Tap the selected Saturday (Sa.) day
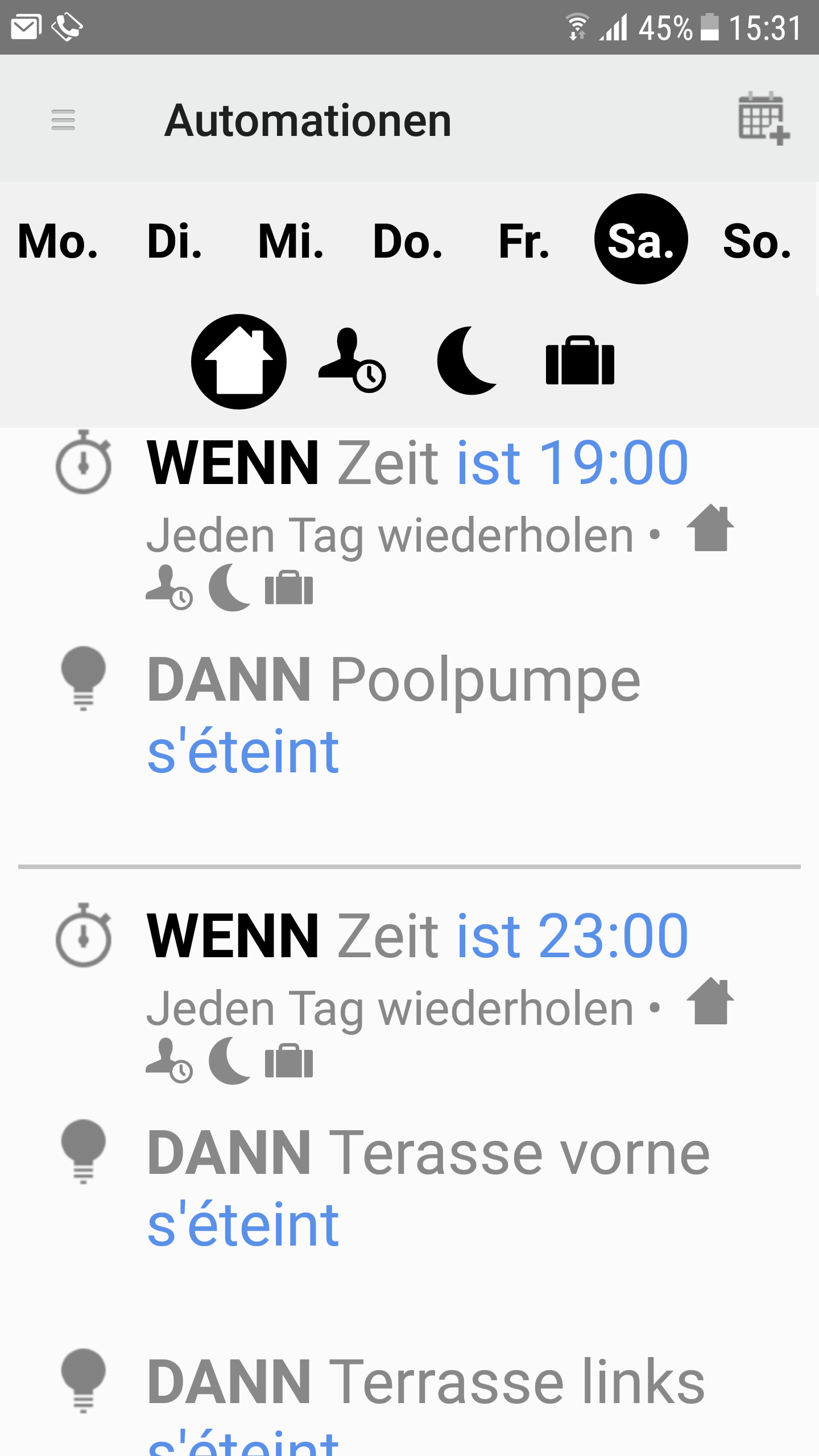Image resolution: width=819 pixels, height=1456 pixels. (641, 239)
